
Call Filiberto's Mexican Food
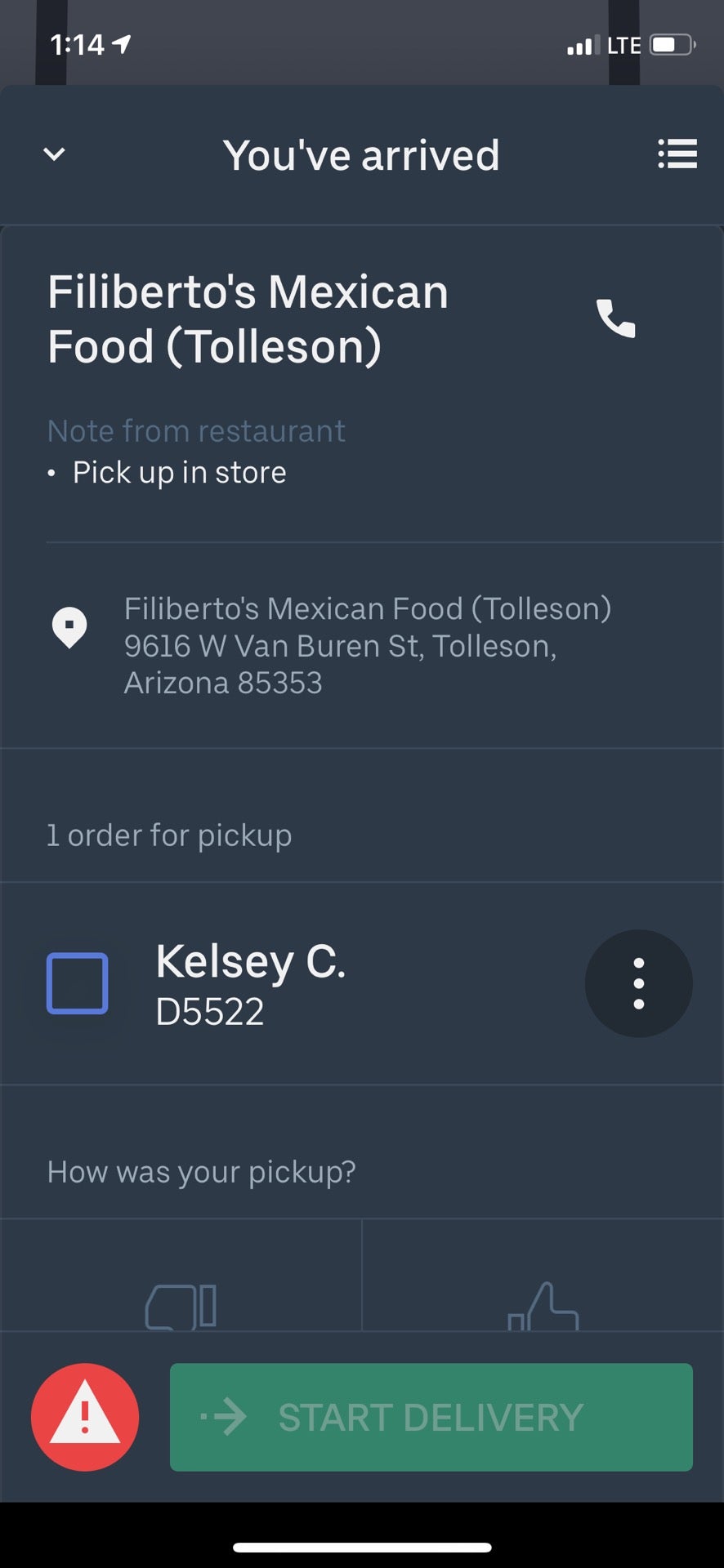point(615,318)
